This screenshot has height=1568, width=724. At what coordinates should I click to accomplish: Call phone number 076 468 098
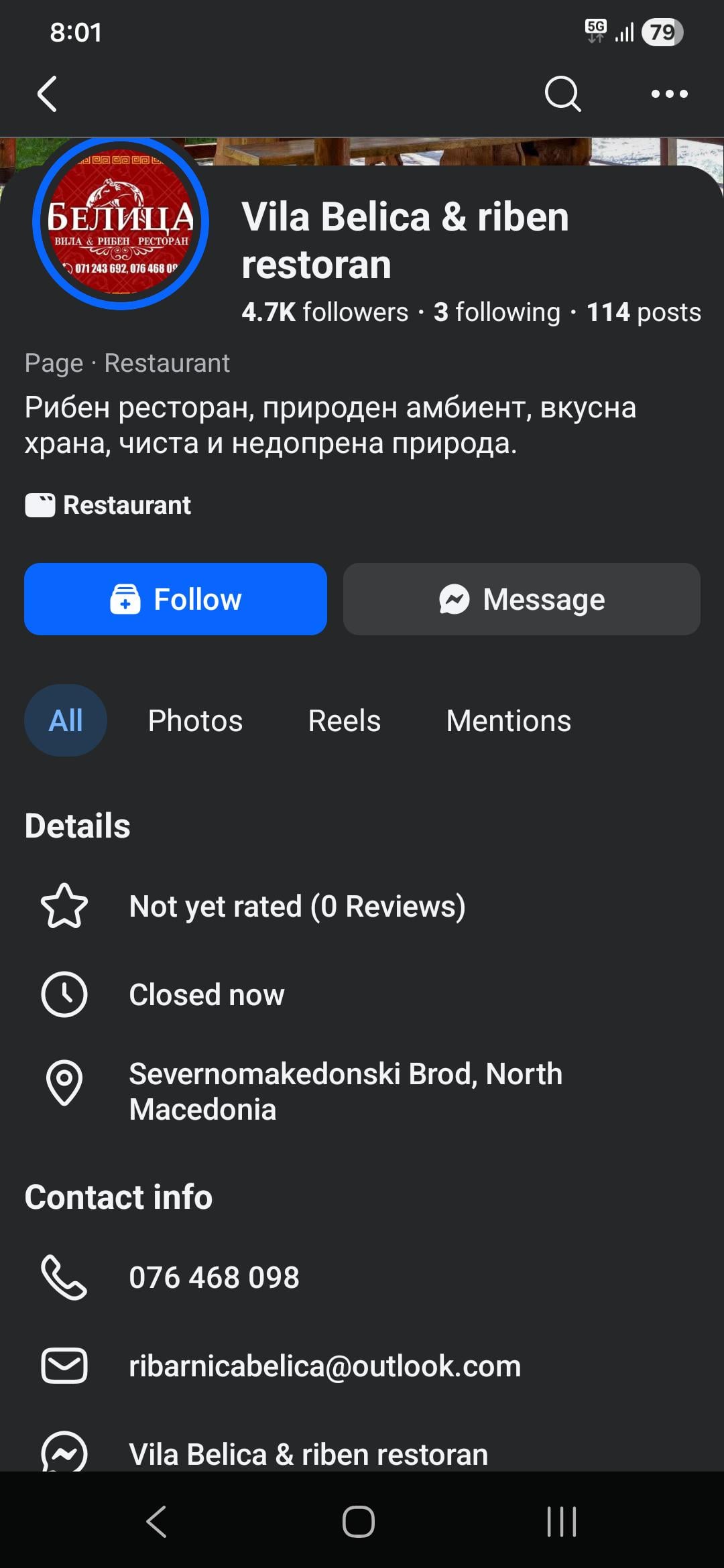pos(214,1277)
